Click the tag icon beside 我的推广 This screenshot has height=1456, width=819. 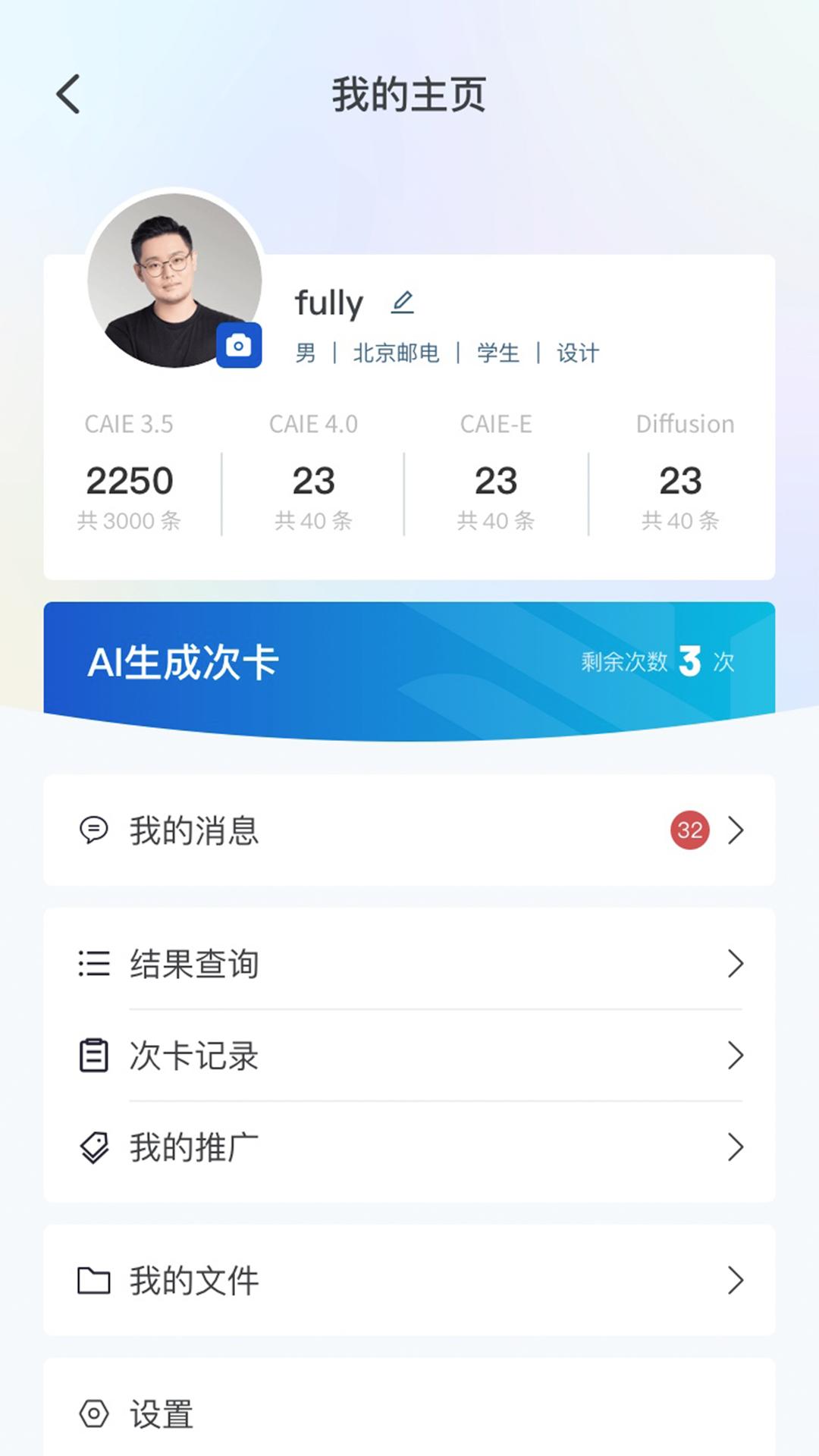(93, 1147)
